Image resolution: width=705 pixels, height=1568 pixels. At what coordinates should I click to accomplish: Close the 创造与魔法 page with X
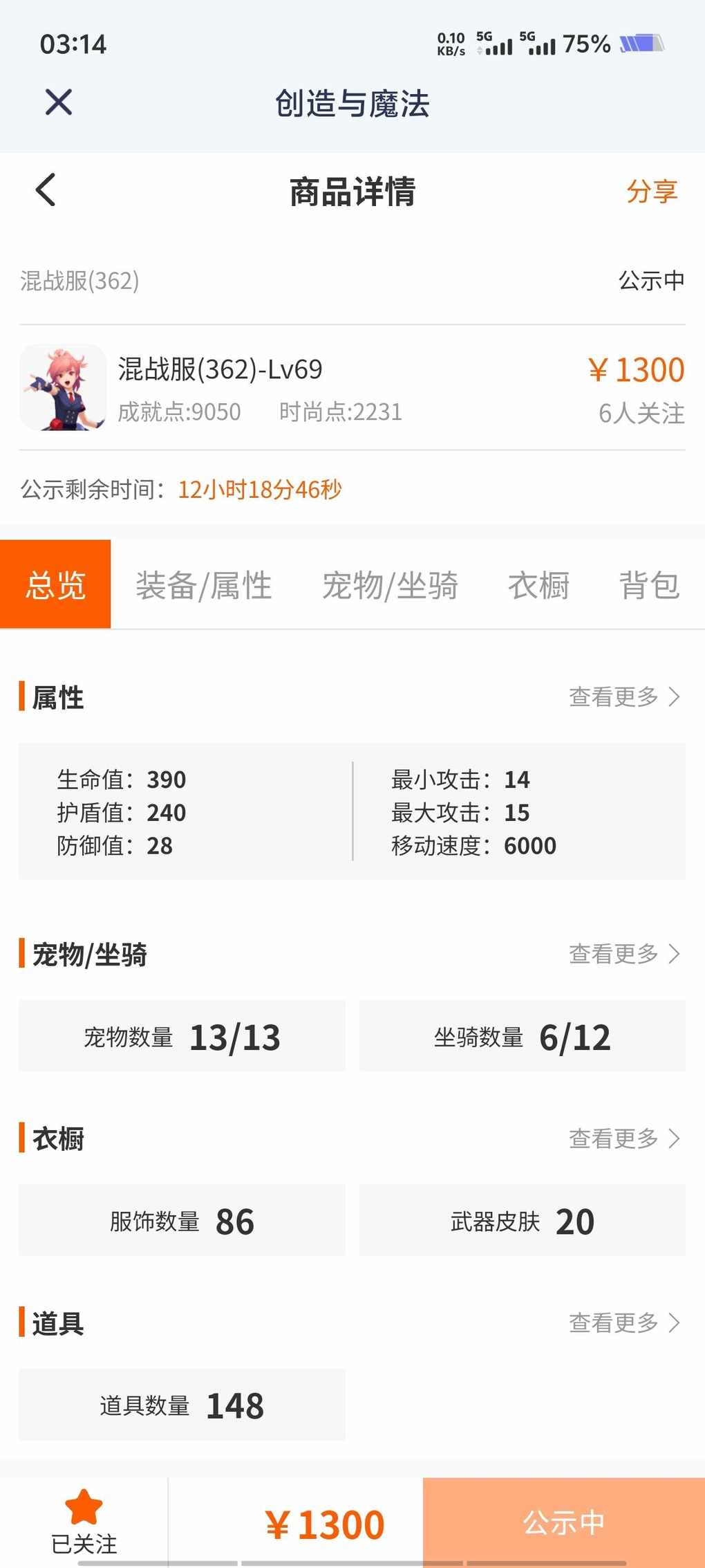[x=59, y=102]
